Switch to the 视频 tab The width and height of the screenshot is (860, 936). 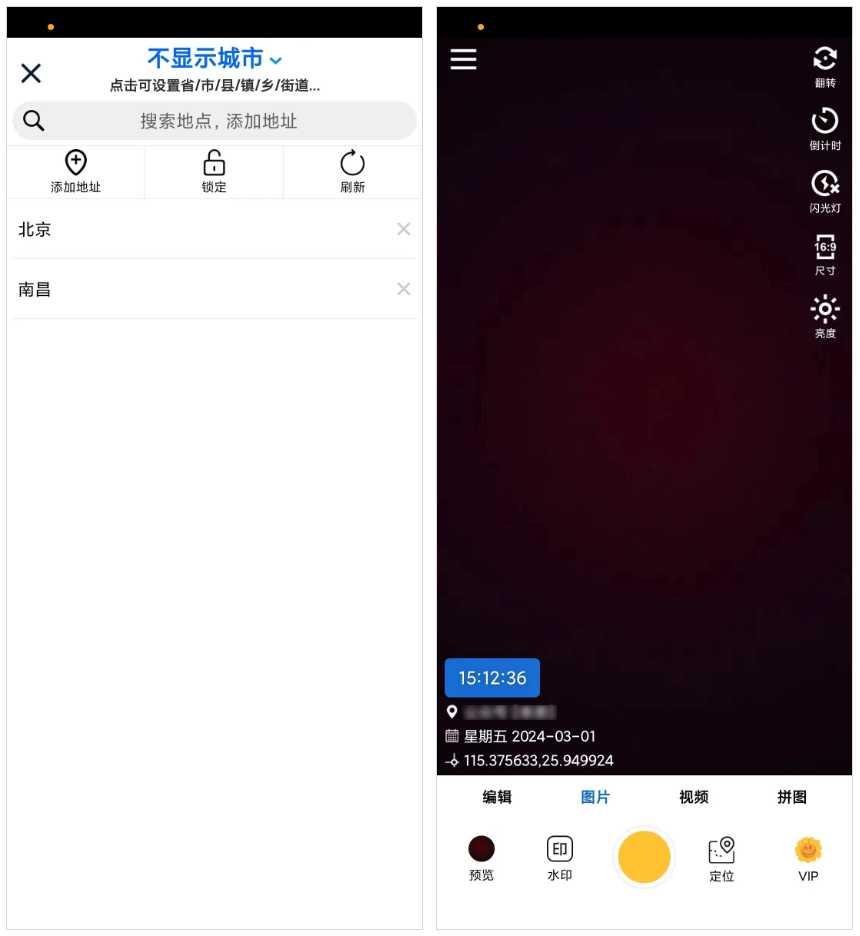tap(693, 797)
